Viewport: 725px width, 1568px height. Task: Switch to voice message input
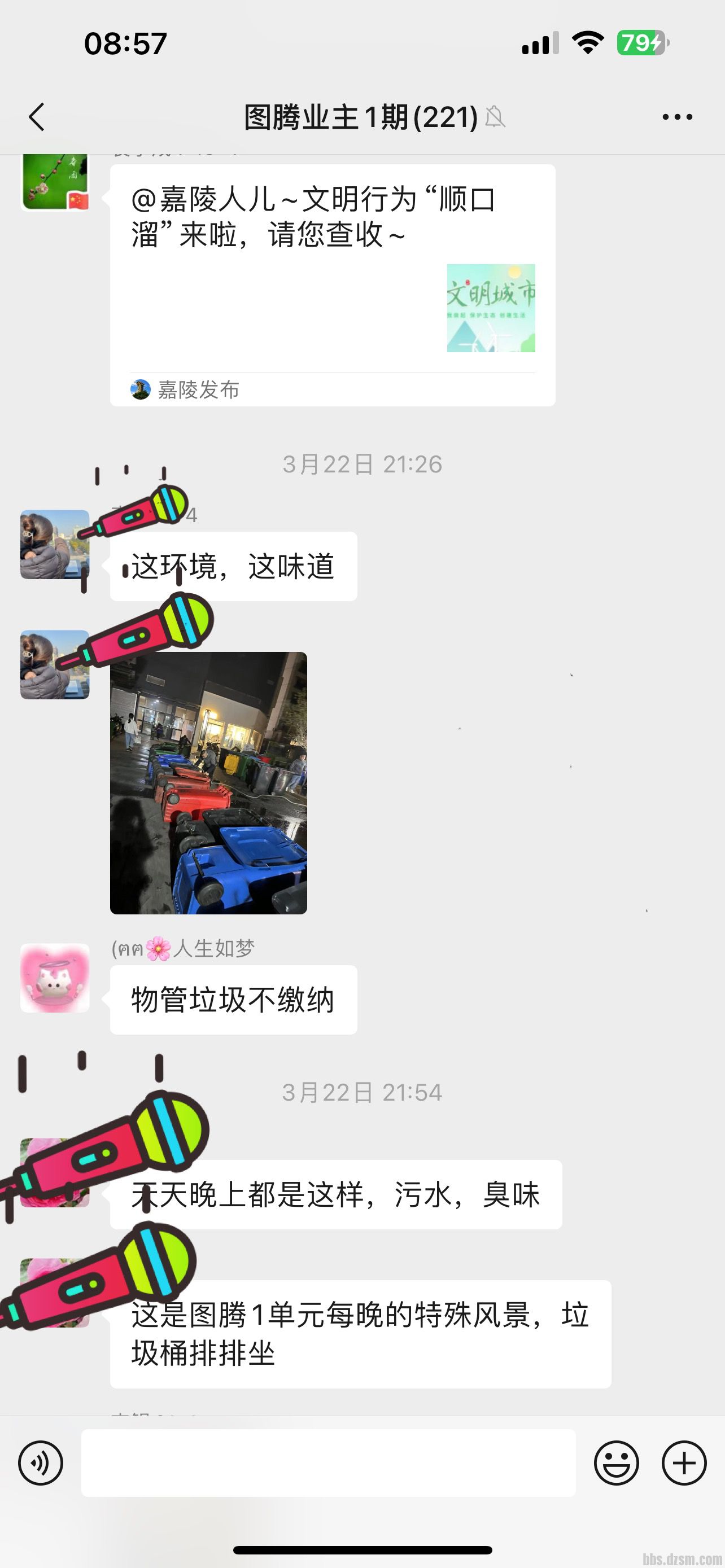click(41, 1462)
